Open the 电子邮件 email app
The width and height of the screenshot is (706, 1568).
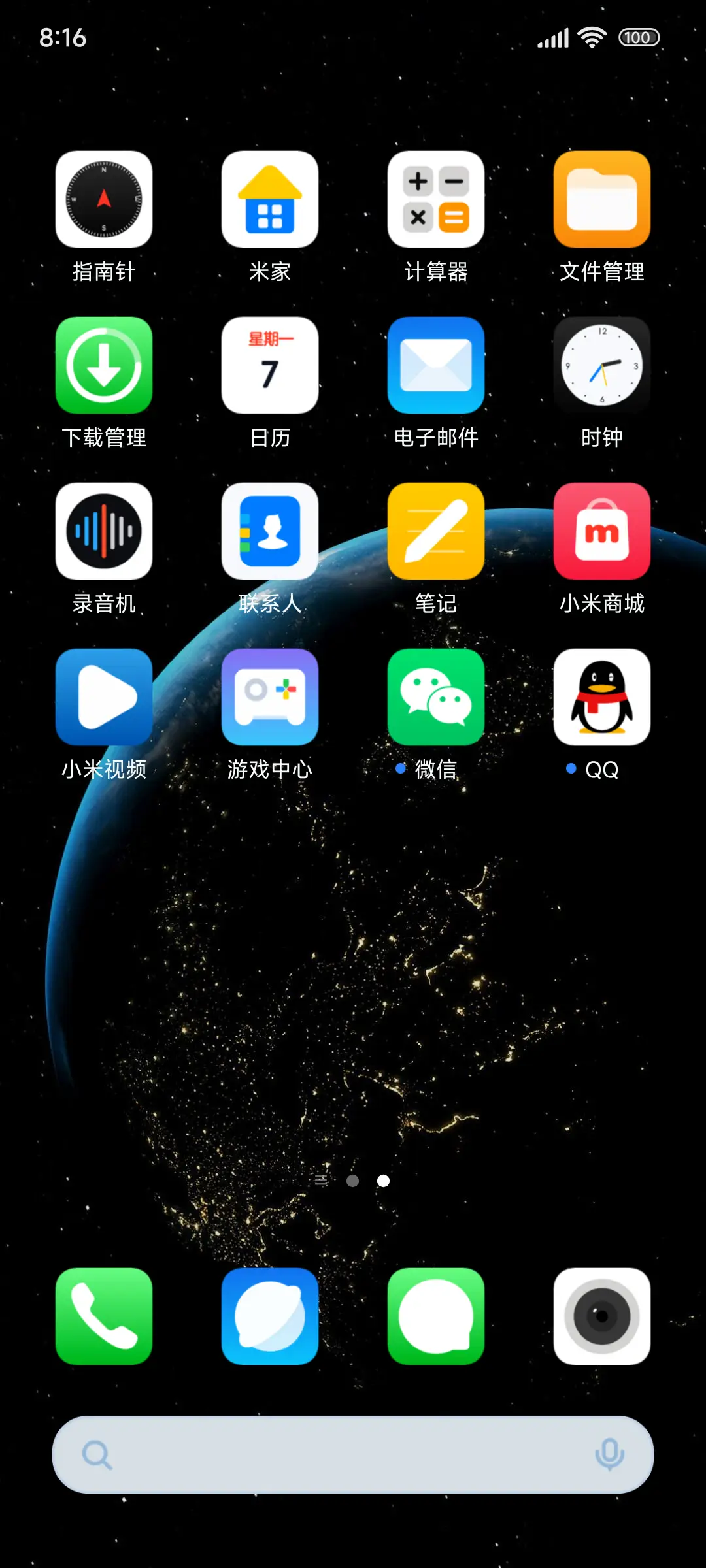coord(436,366)
